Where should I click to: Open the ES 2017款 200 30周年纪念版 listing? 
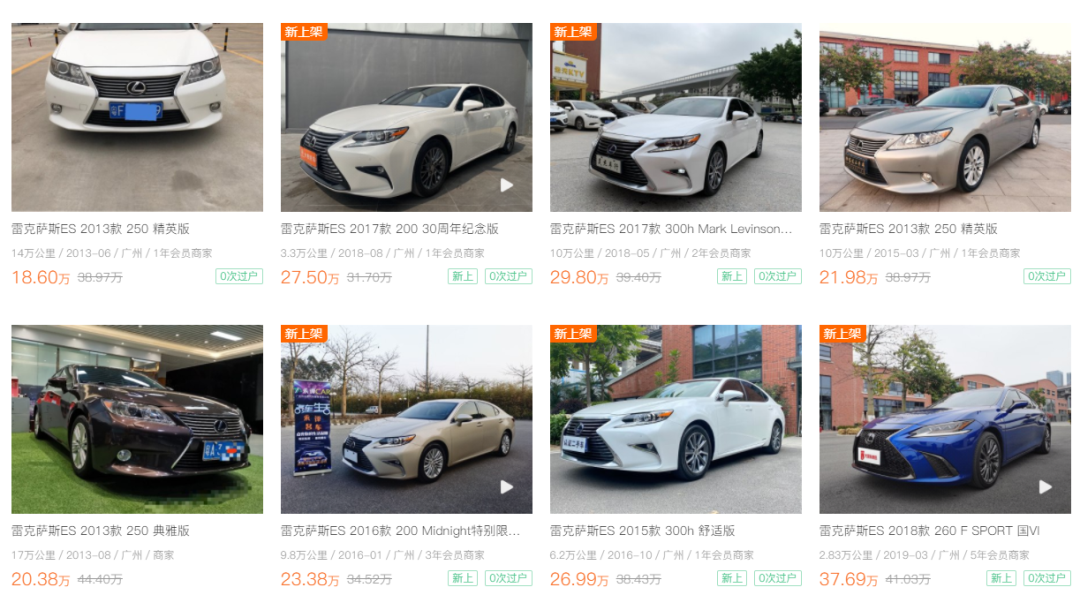(406, 117)
